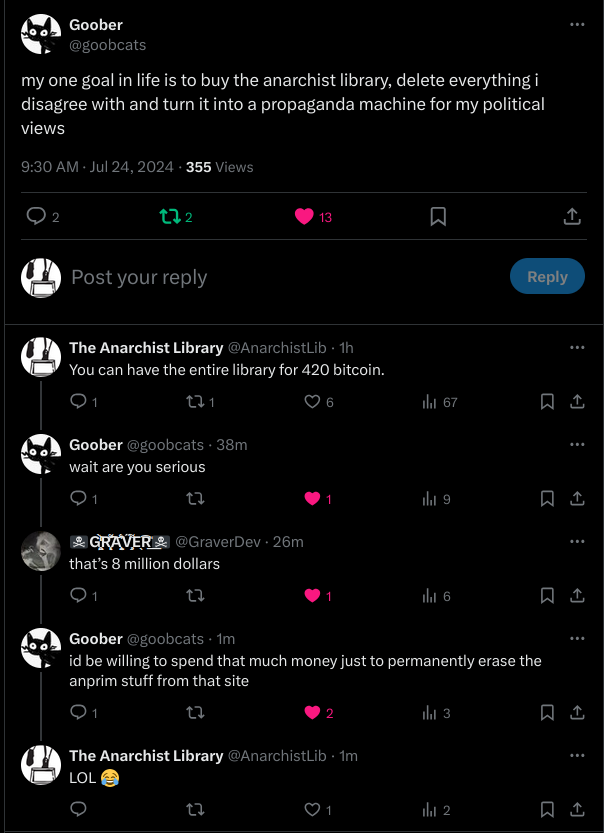The image size is (604, 833).
Task: Bookmark Goober's main post
Action: click(x=438, y=216)
